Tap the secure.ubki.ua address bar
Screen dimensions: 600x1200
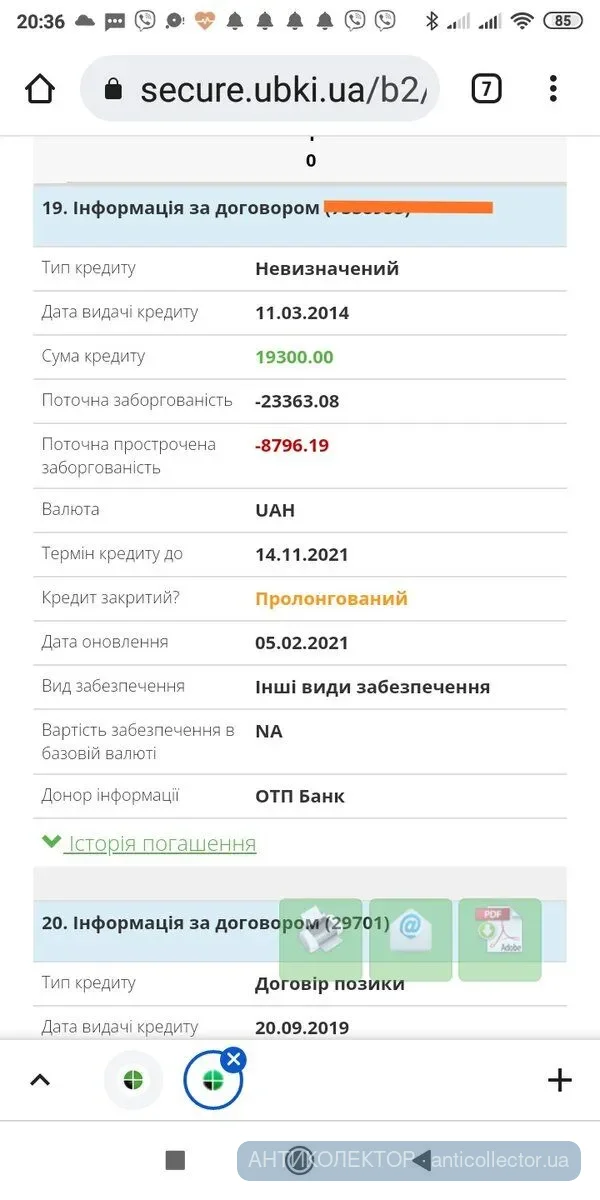pyautogui.click(x=260, y=89)
